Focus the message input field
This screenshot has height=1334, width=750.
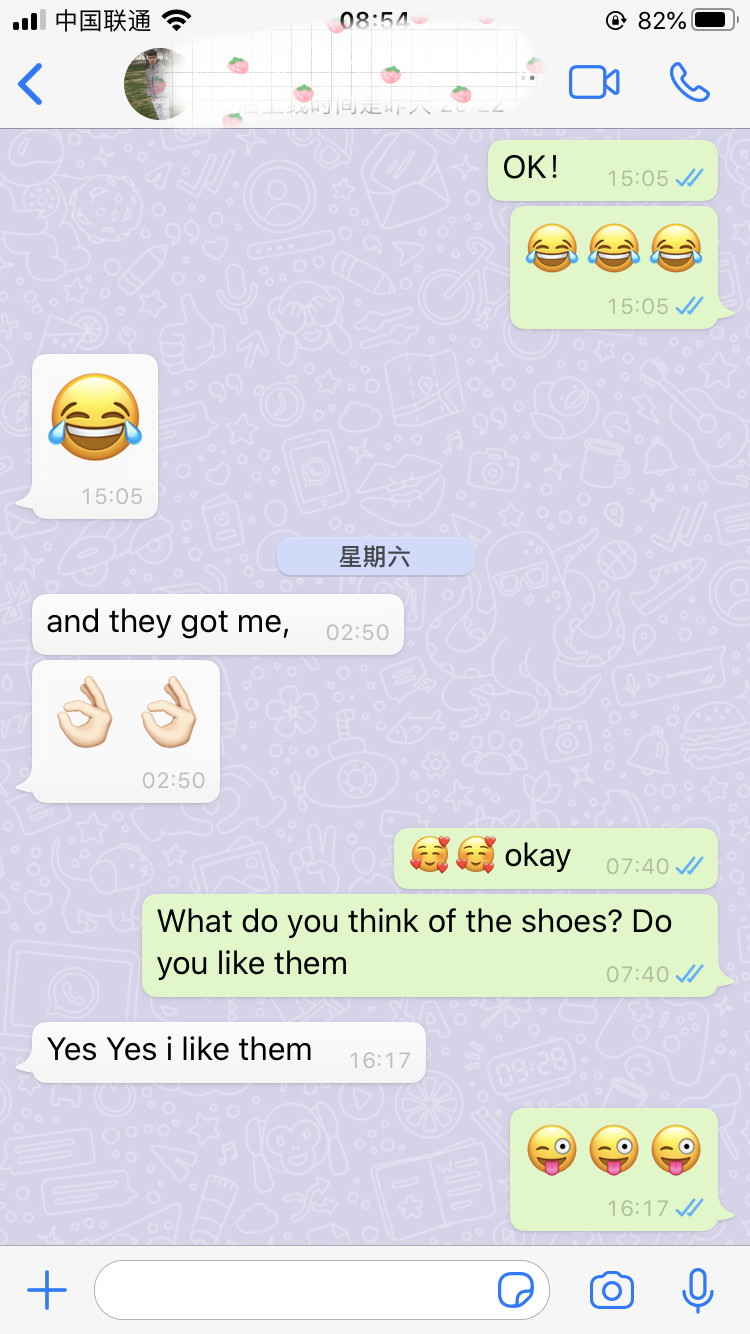coord(295,1290)
